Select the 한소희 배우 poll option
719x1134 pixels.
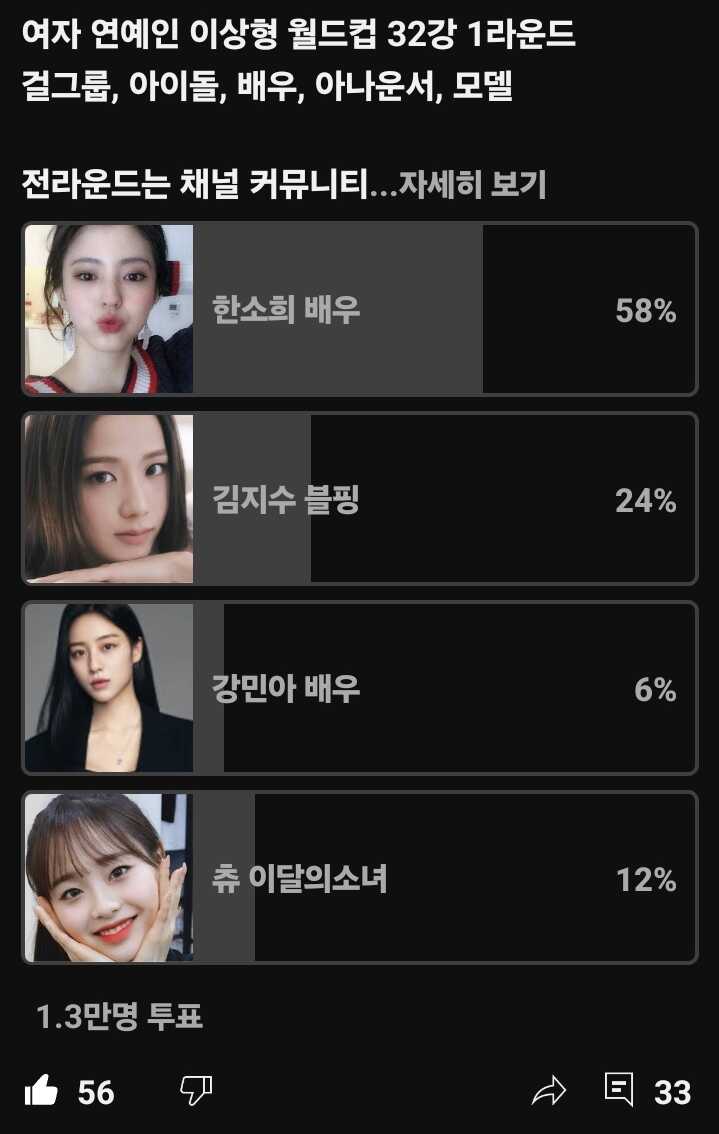click(360, 309)
